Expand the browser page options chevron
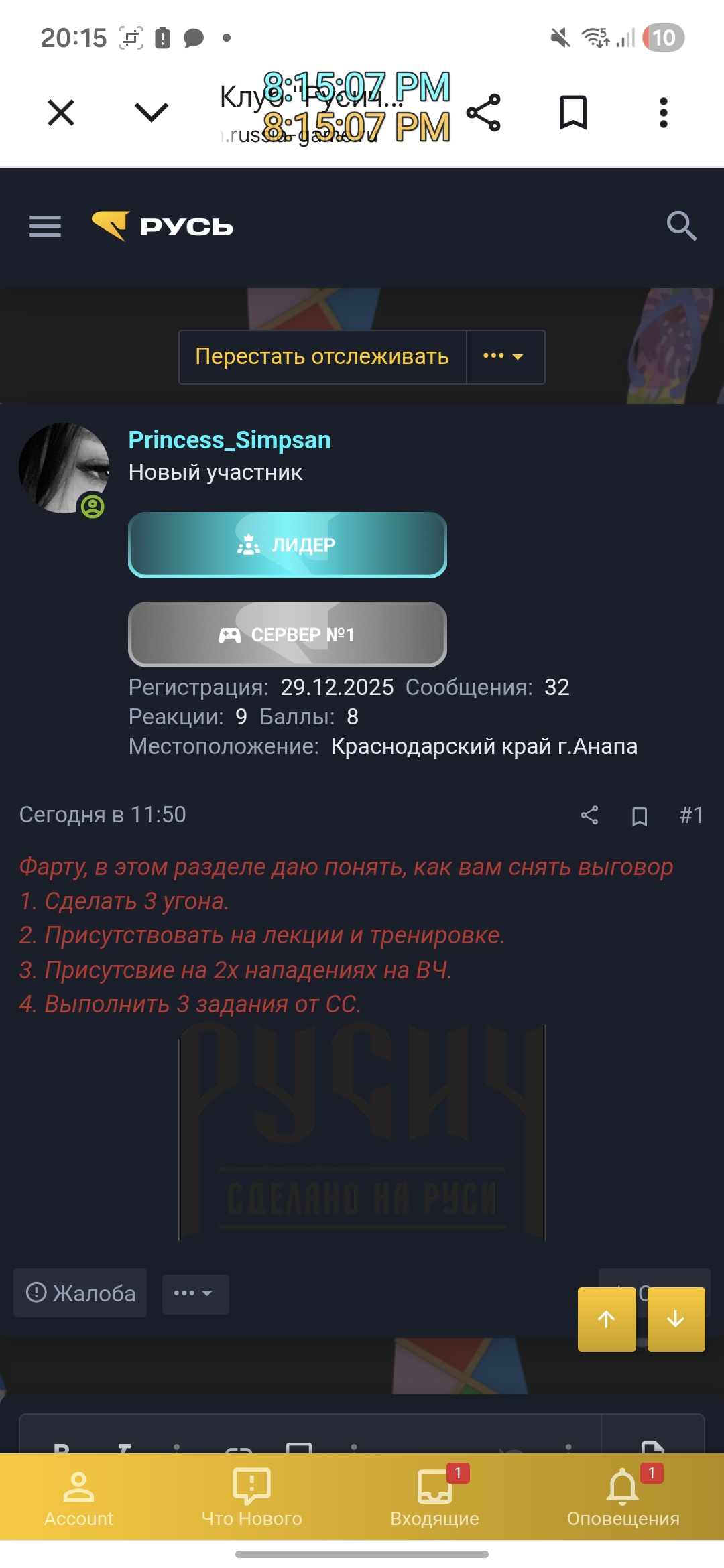724x1568 pixels. coord(152,112)
